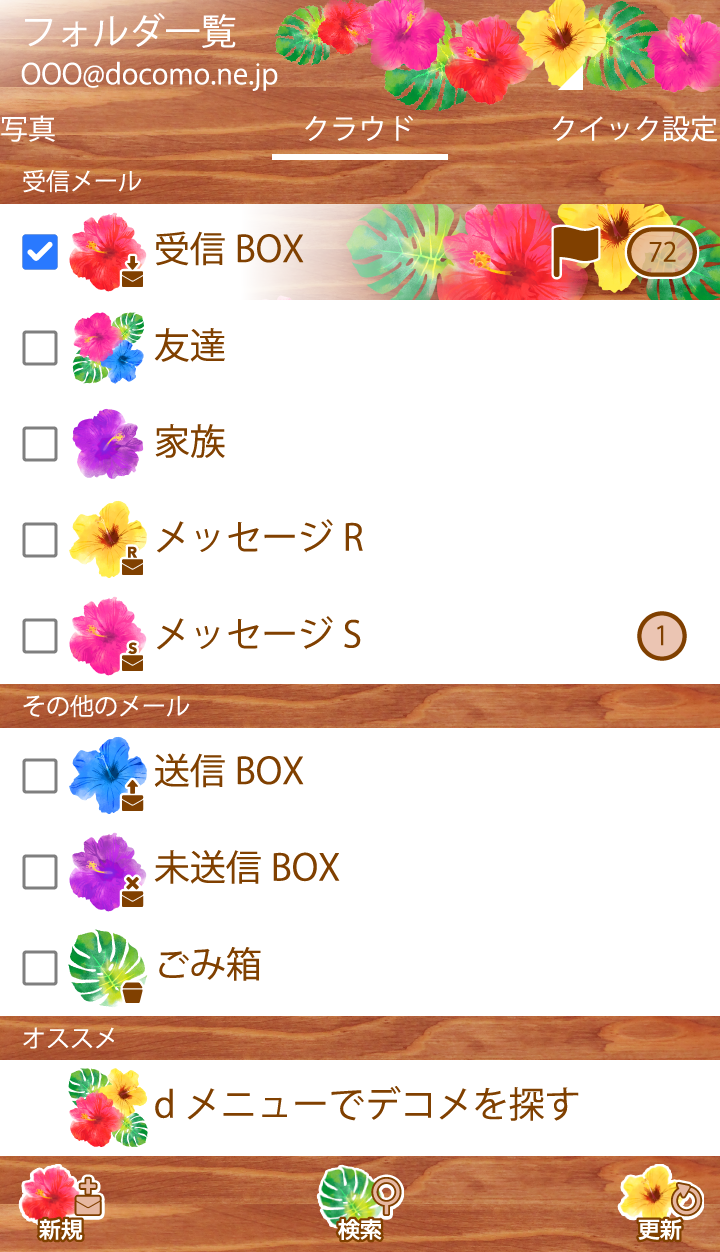Open the ごみ箱 trash folder
Screen dimensions: 720x1252
[208, 966]
